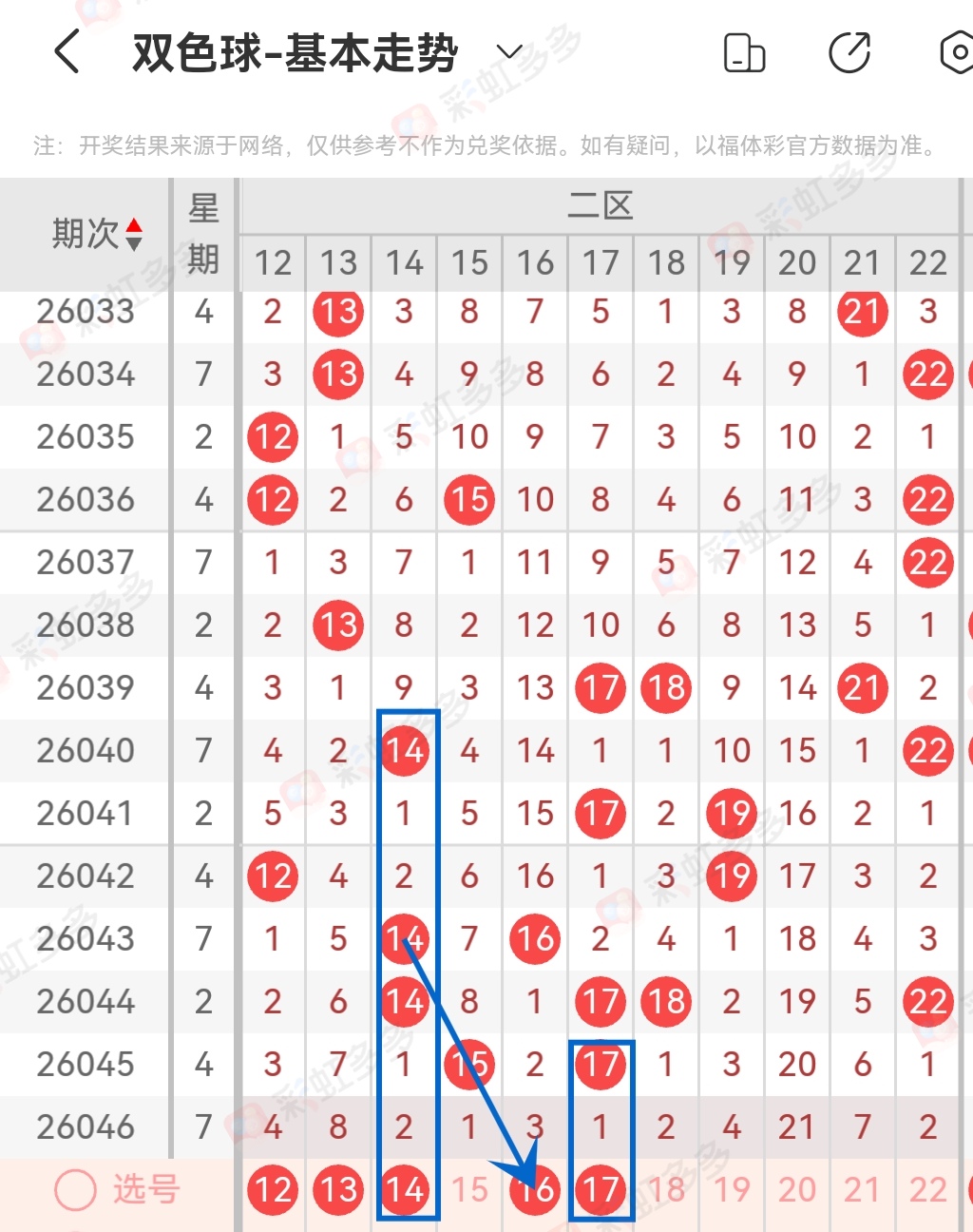Tap the disclaimer notice text below the header
Viewport: 973px width, 1232px height.
[x=486, y=144]
